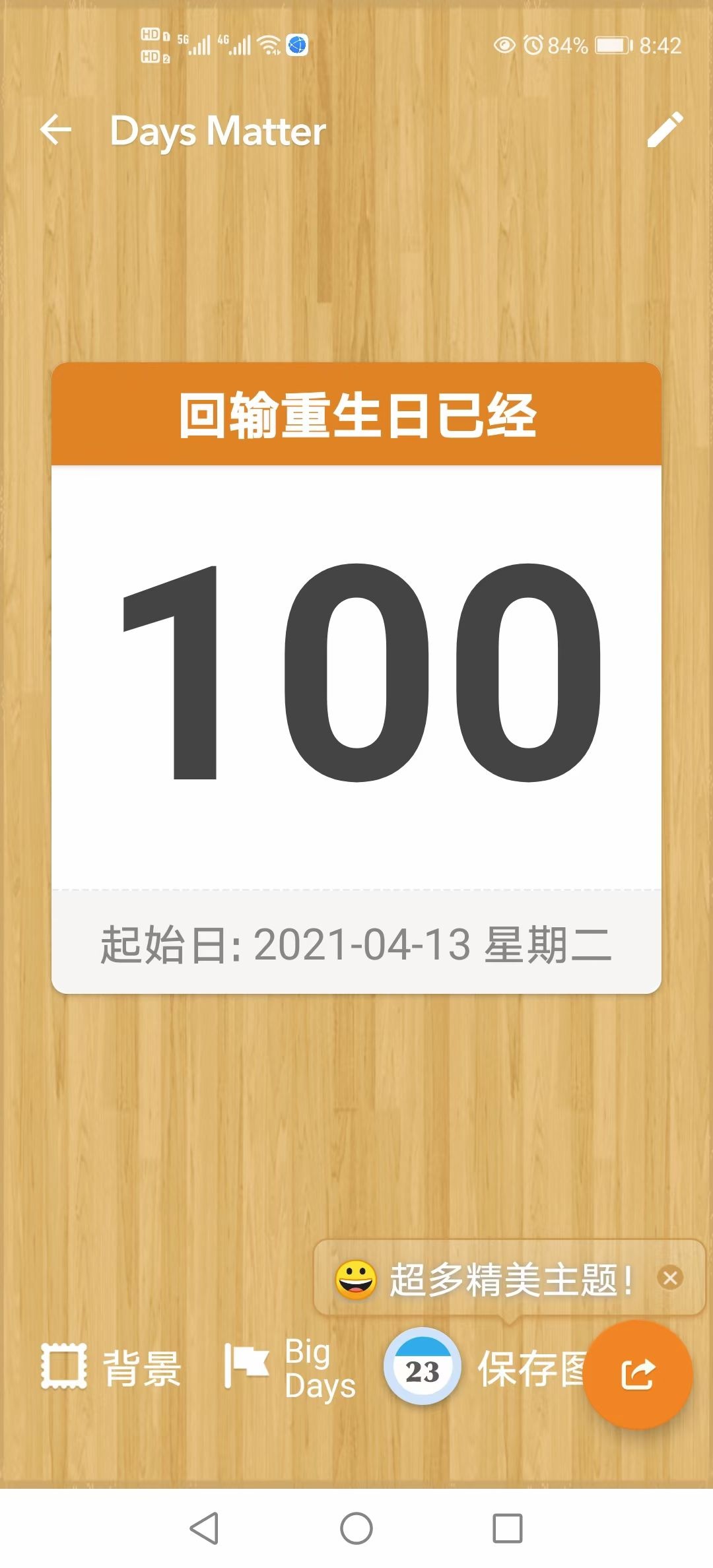
Task: Open the 背景 background option
Action: (x=111, y=1367)
